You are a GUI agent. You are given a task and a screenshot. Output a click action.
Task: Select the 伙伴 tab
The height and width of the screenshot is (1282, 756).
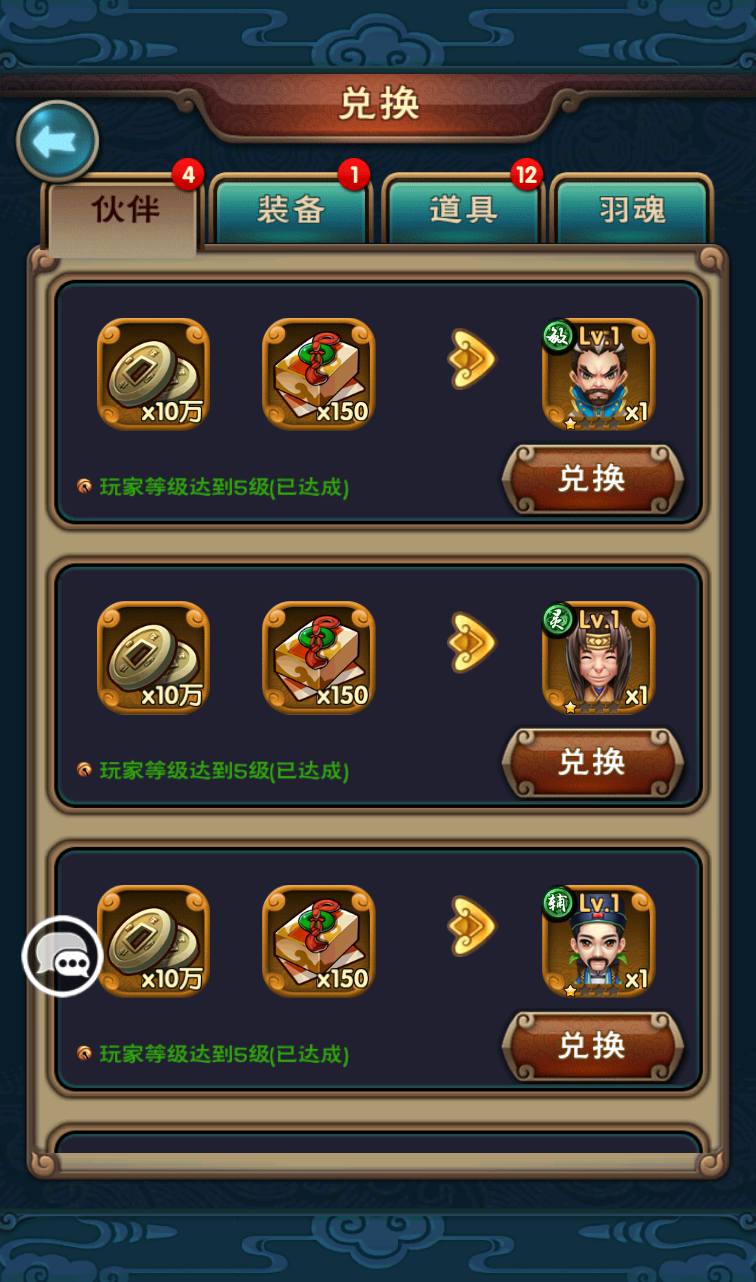pos(124,212)
